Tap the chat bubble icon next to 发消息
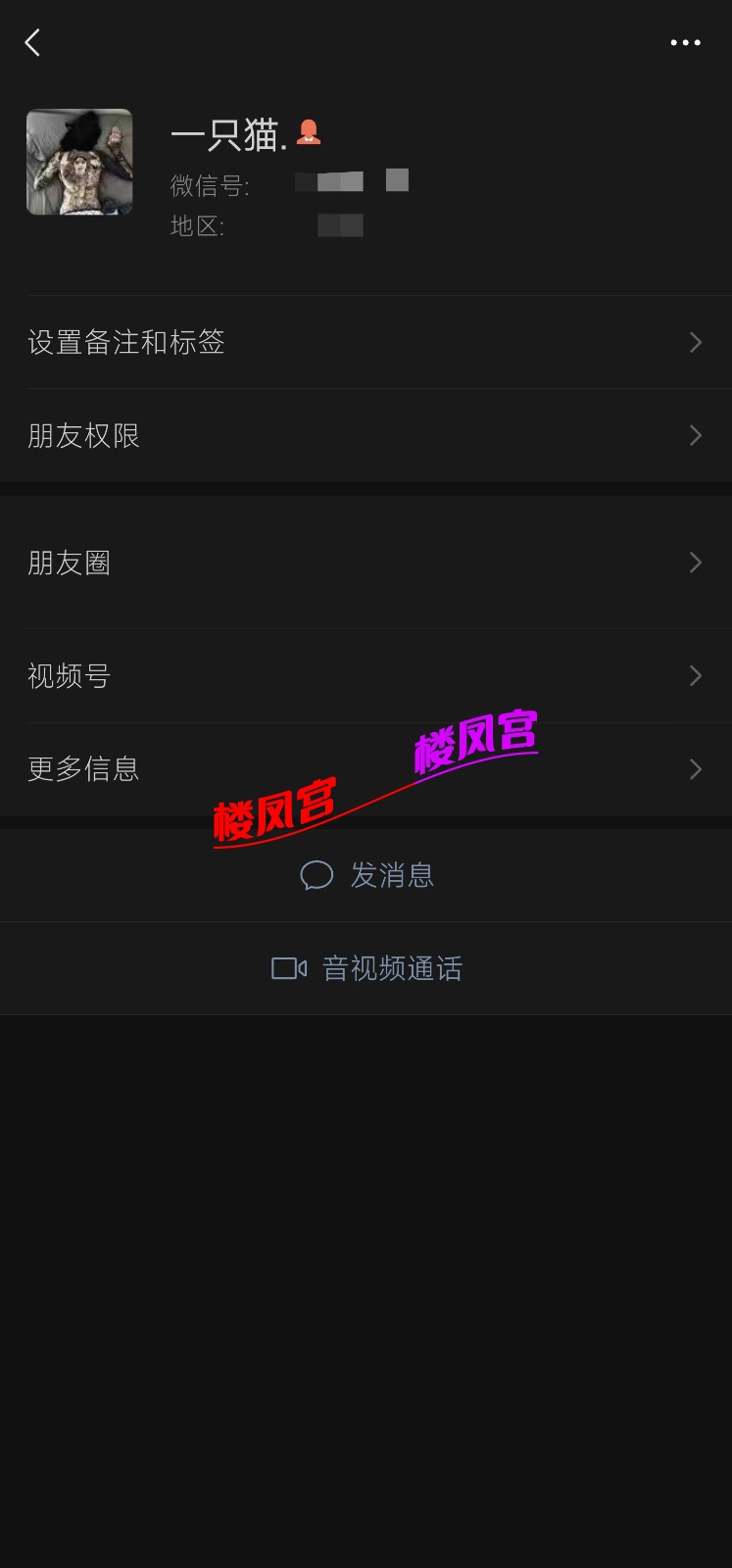Image resolution: width=732 pixels, height=1568 pixels. 316,875
